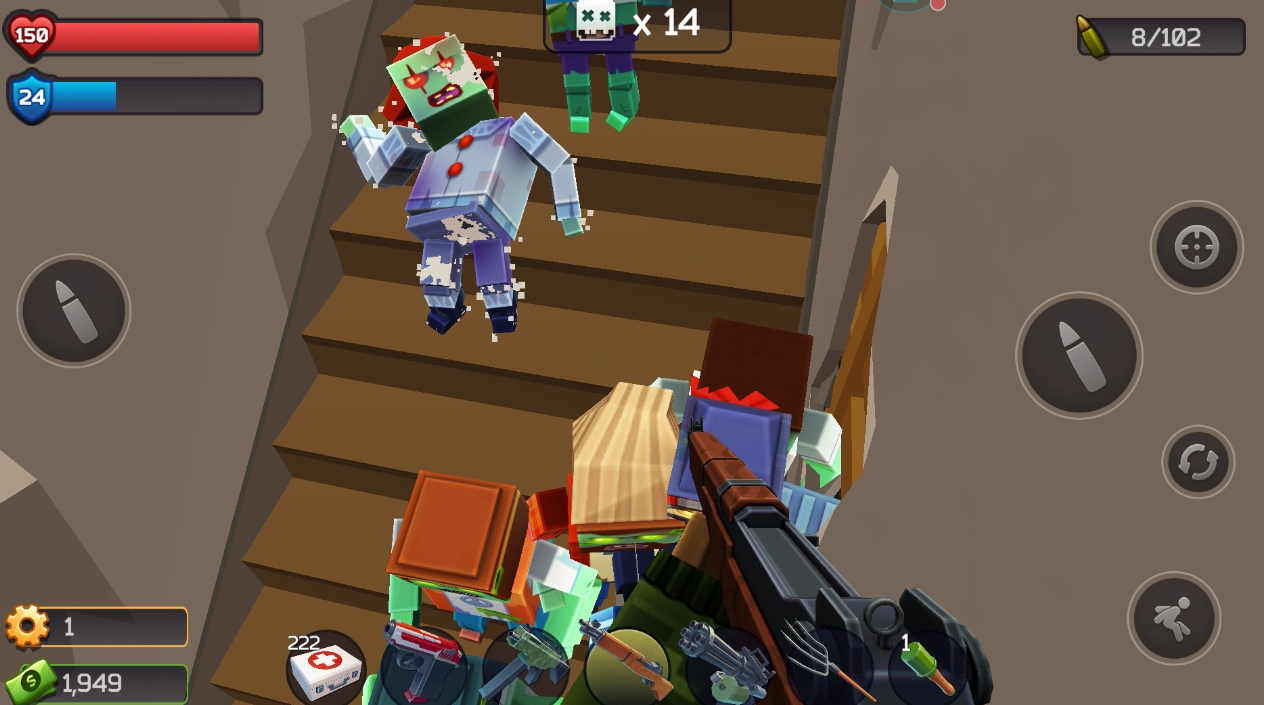Select the red pistol weapon
Image resolution: width=1264 pixels, height=705 pixels.
pyautogui.click(x=424, y=663)
